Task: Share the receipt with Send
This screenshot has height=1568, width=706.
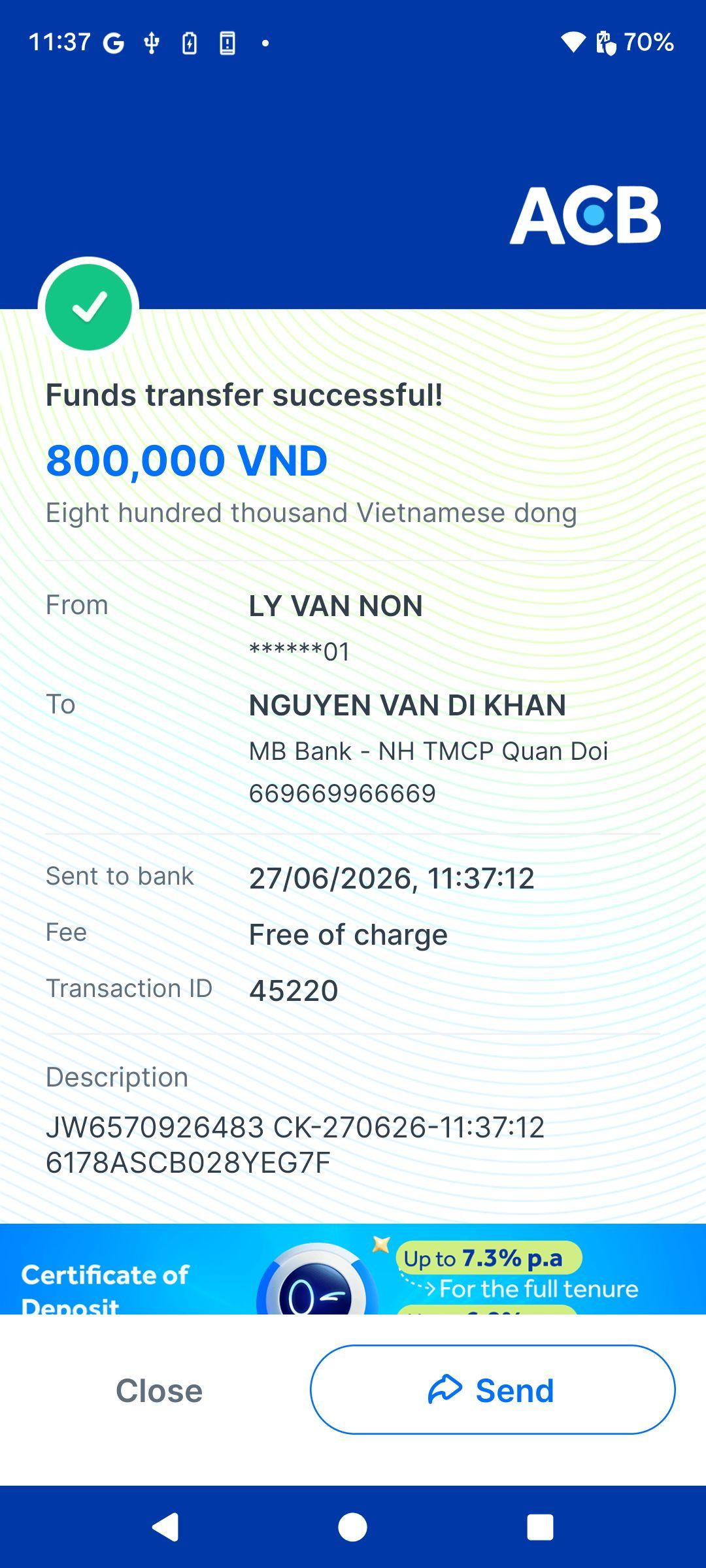Action: click(492, 1390)
